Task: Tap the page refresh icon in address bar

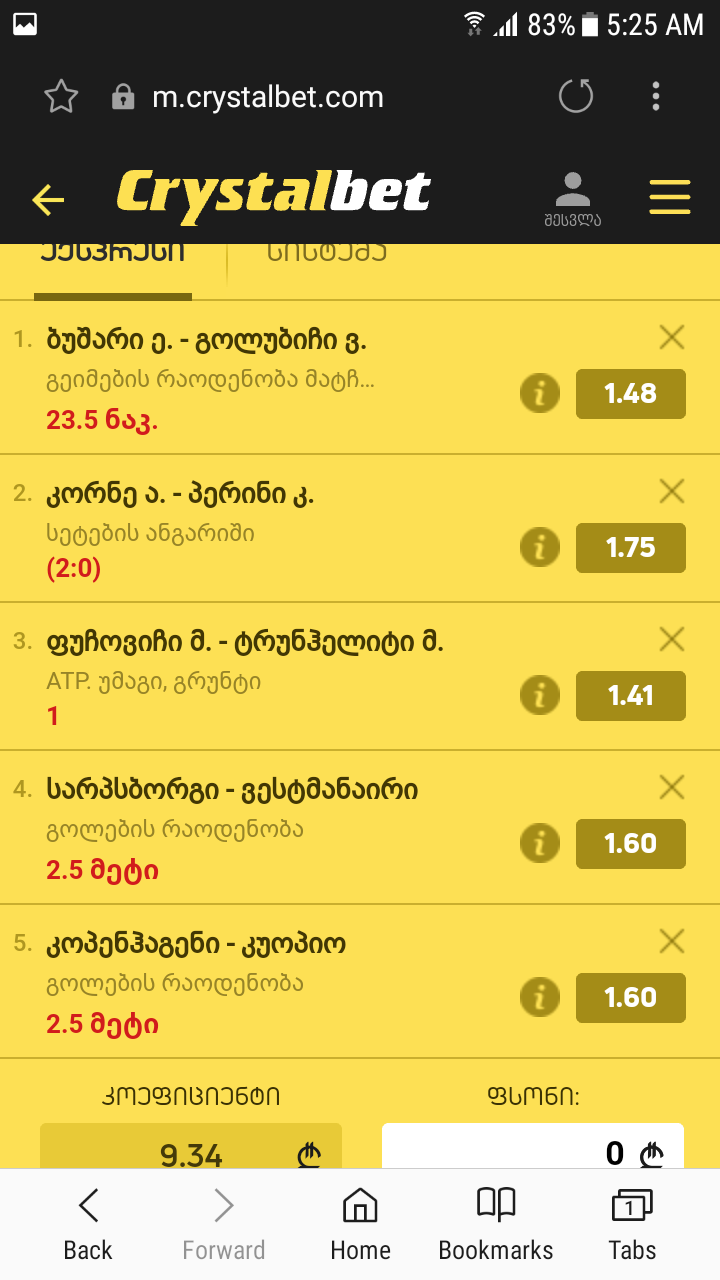Action: coord(576,96)
